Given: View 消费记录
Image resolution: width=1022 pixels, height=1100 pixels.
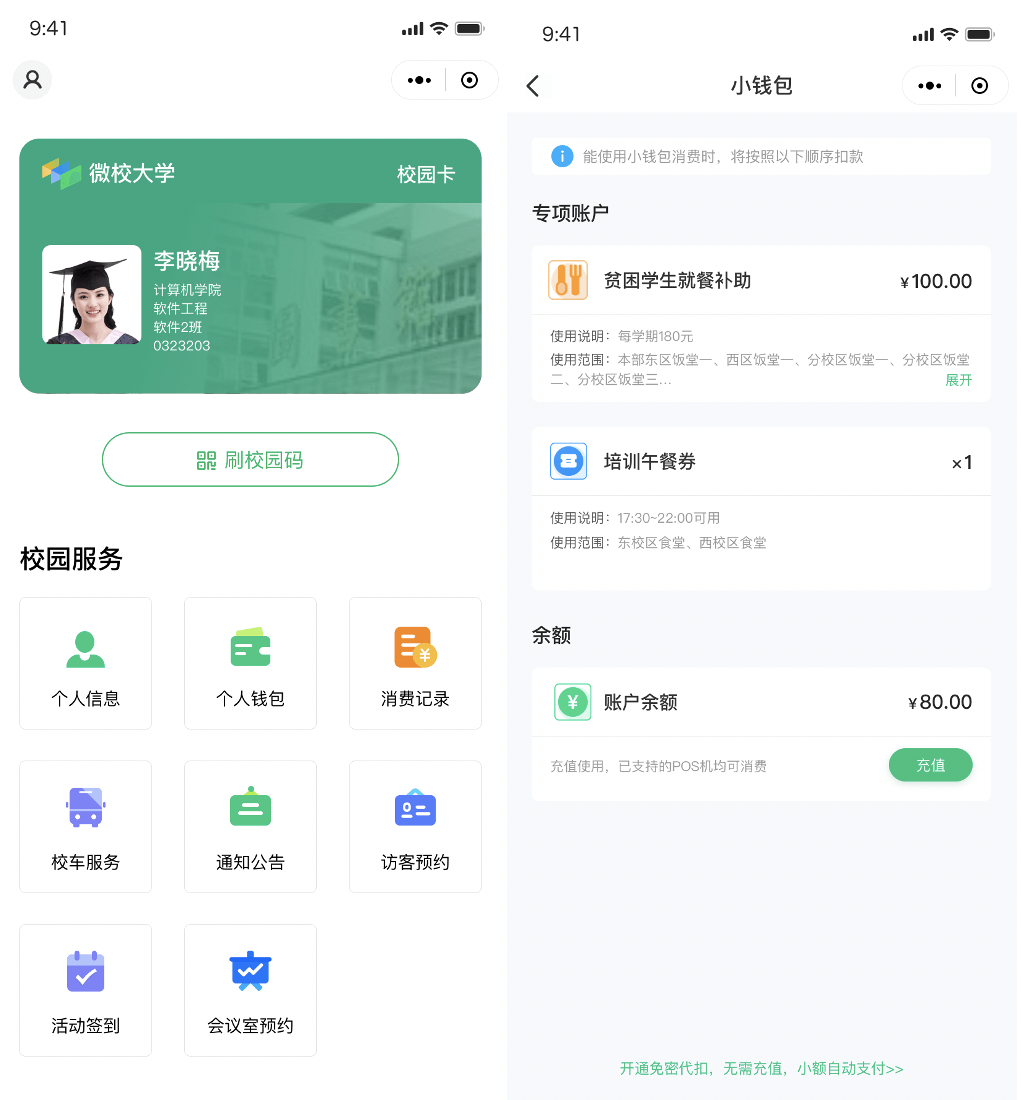Looking at the screenshot, I should click(x=415, y=664).
